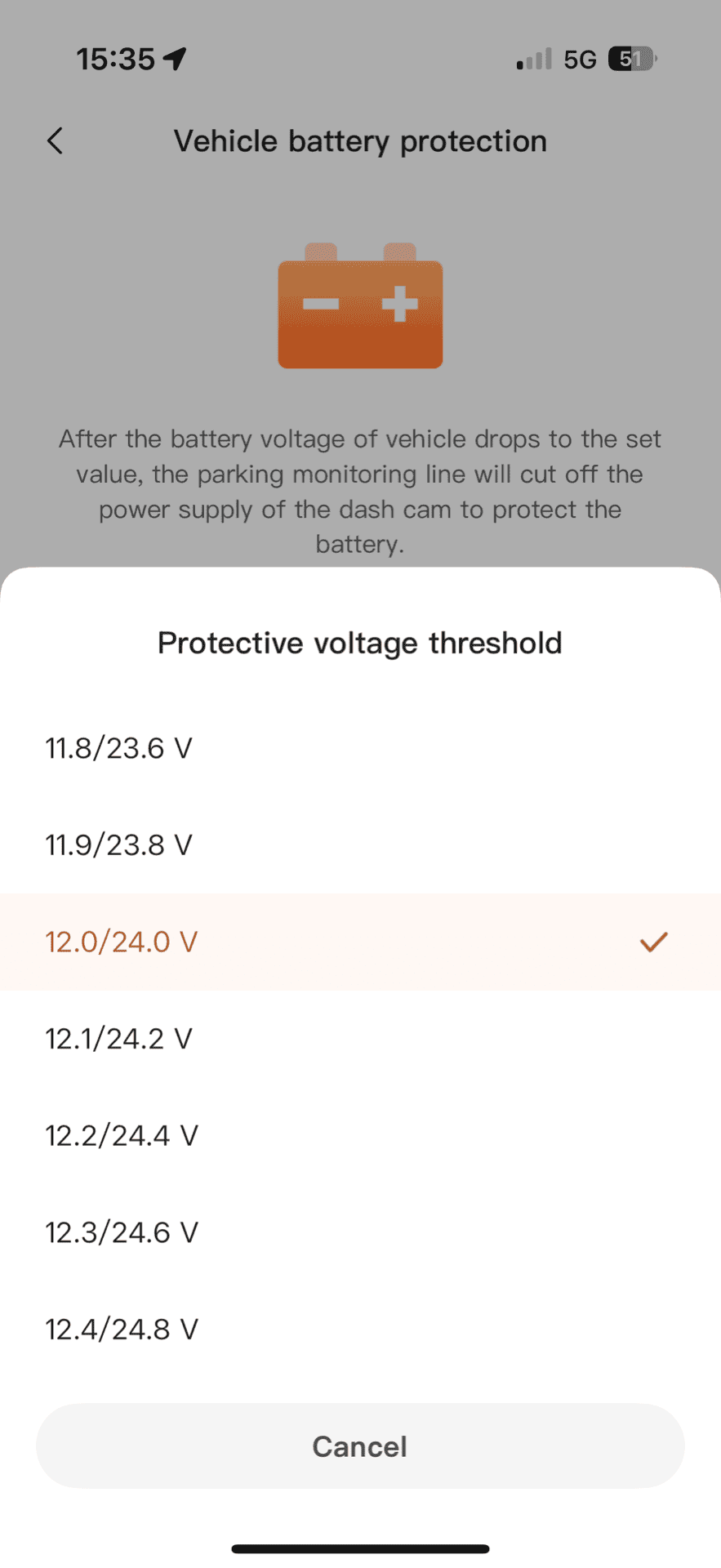Choose 12.4/24.8 V protective voltage
This screenshot has height=1568, width=721.
pos(360,1330)
